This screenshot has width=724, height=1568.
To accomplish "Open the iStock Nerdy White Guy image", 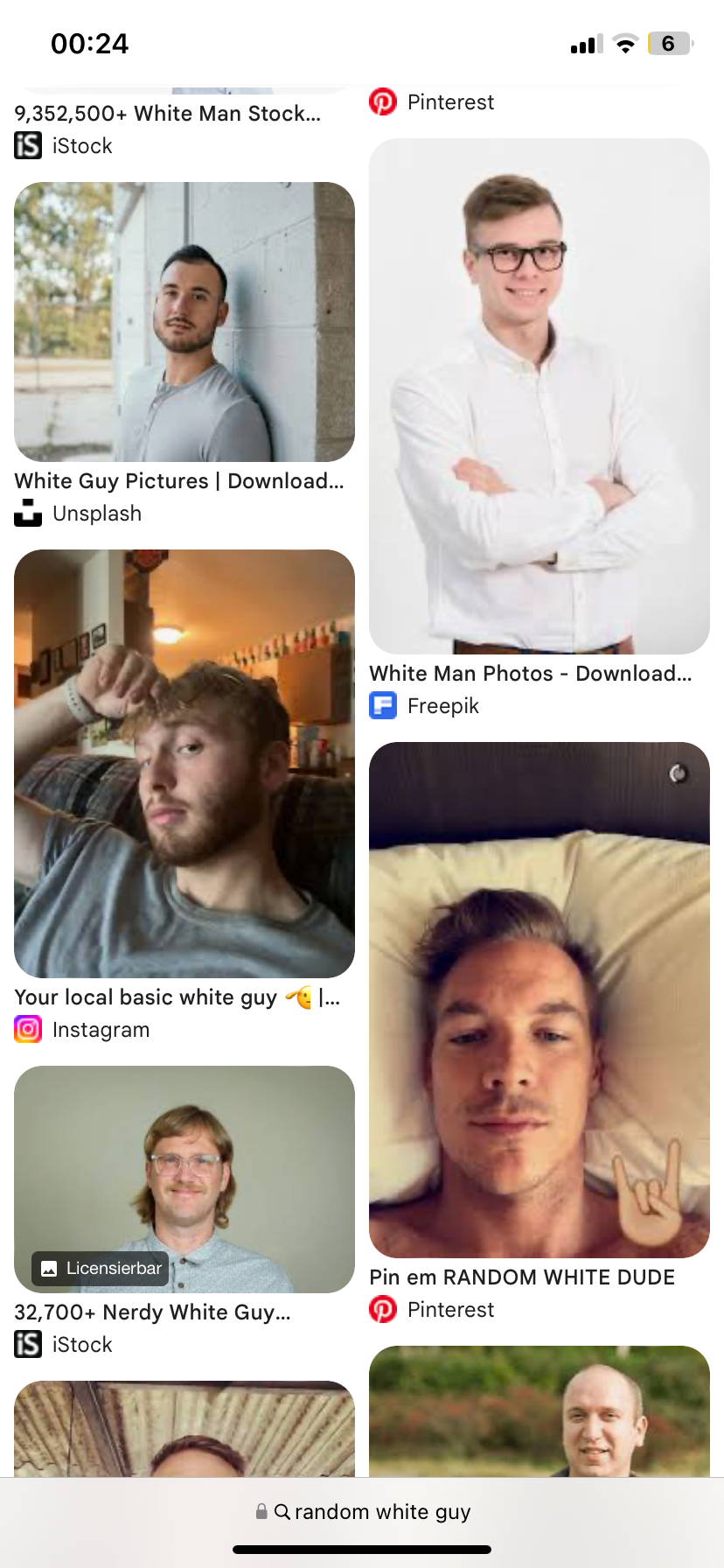I will coord(184,1179).
